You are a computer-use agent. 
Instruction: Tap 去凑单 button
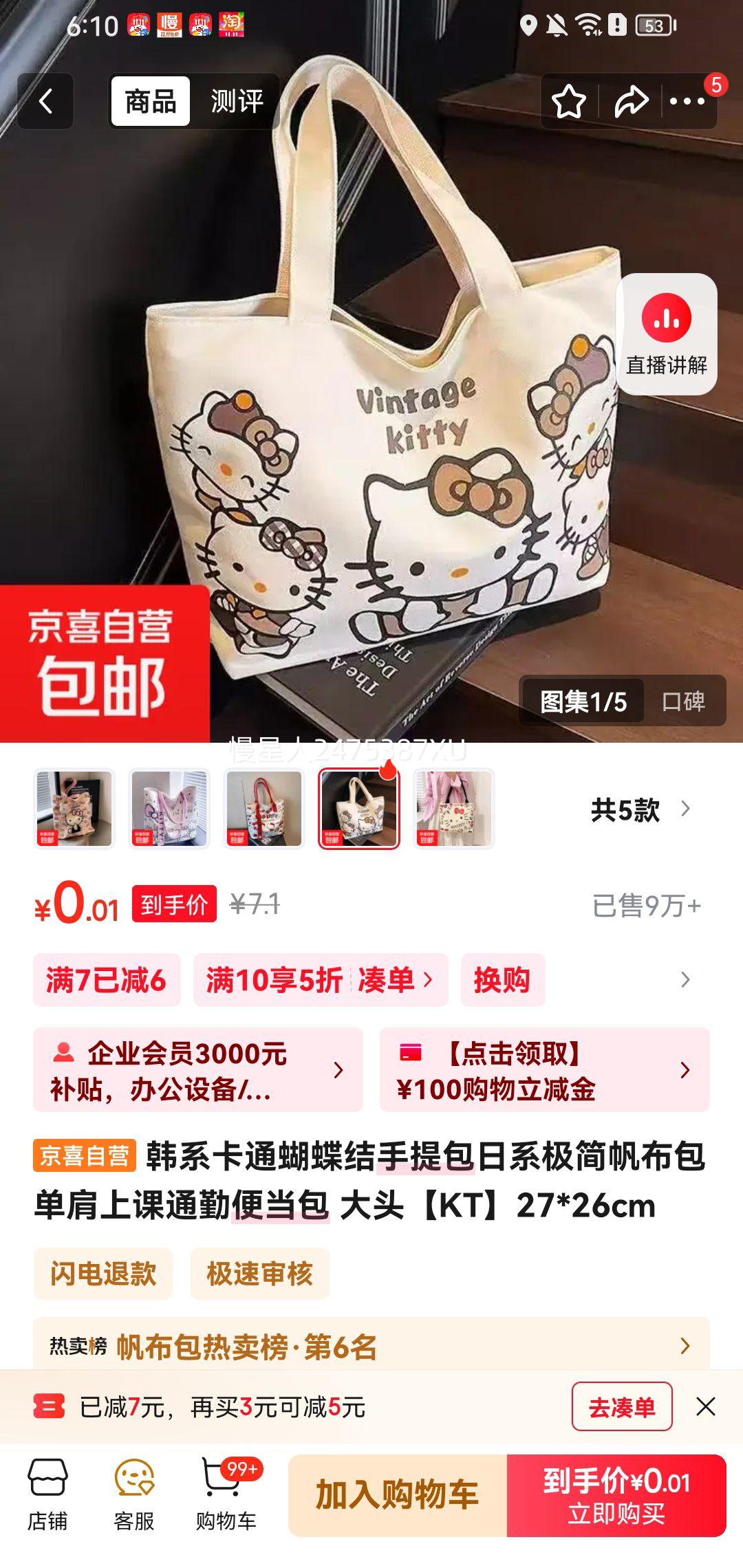point(621,1407)
